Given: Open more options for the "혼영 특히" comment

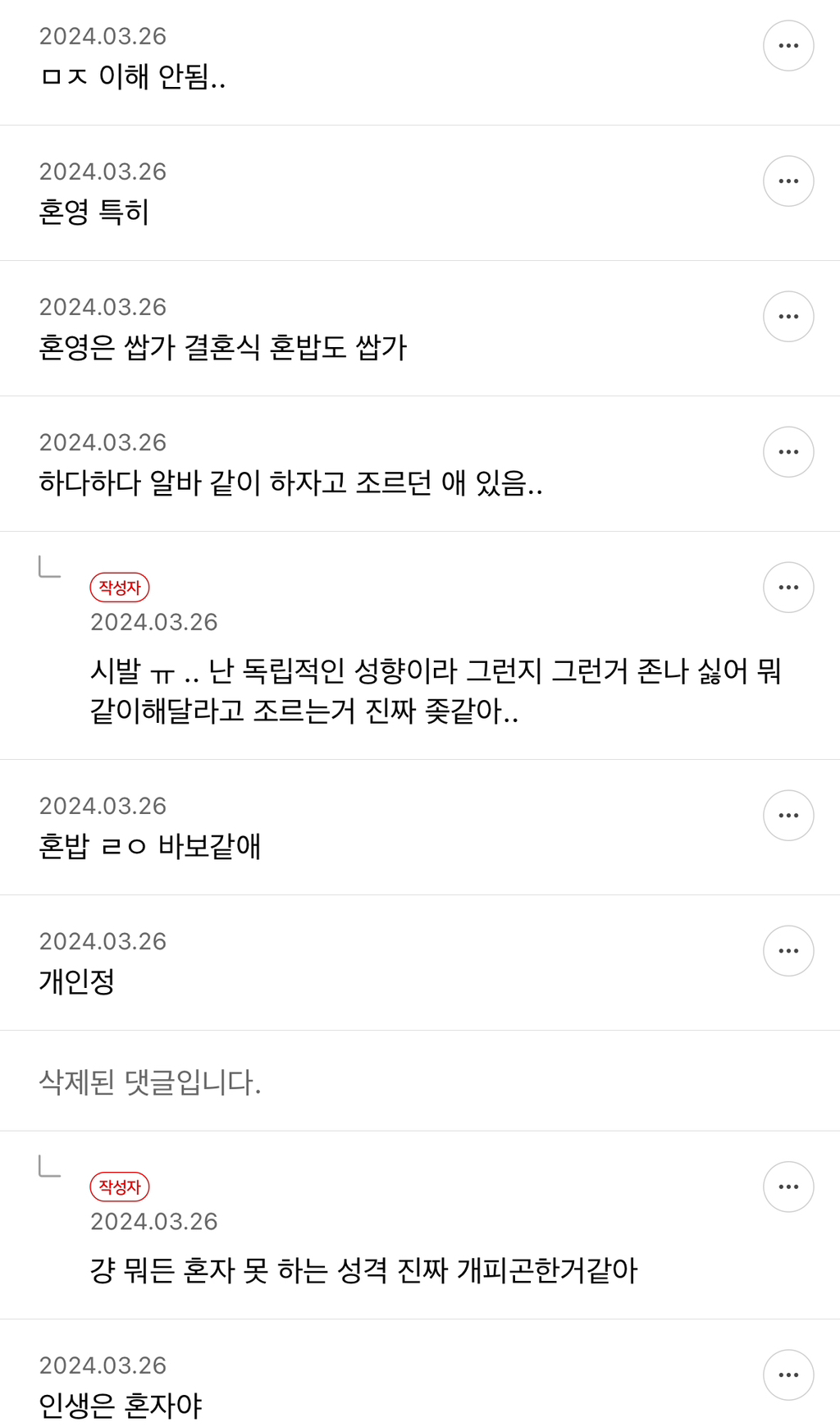Looking at the screenshot, I should point(788,181).
